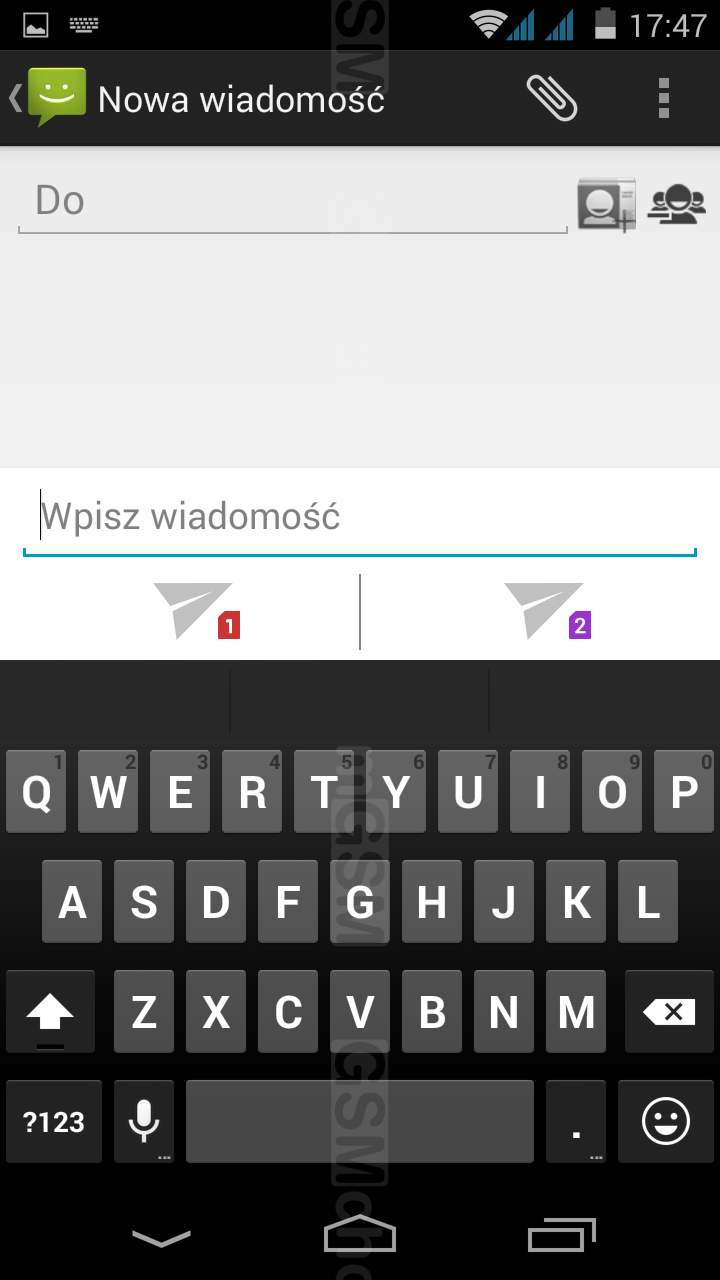The image size is (720, 1280).
Task: Attach a file with the paperclip icon
Action: point(552,97)
